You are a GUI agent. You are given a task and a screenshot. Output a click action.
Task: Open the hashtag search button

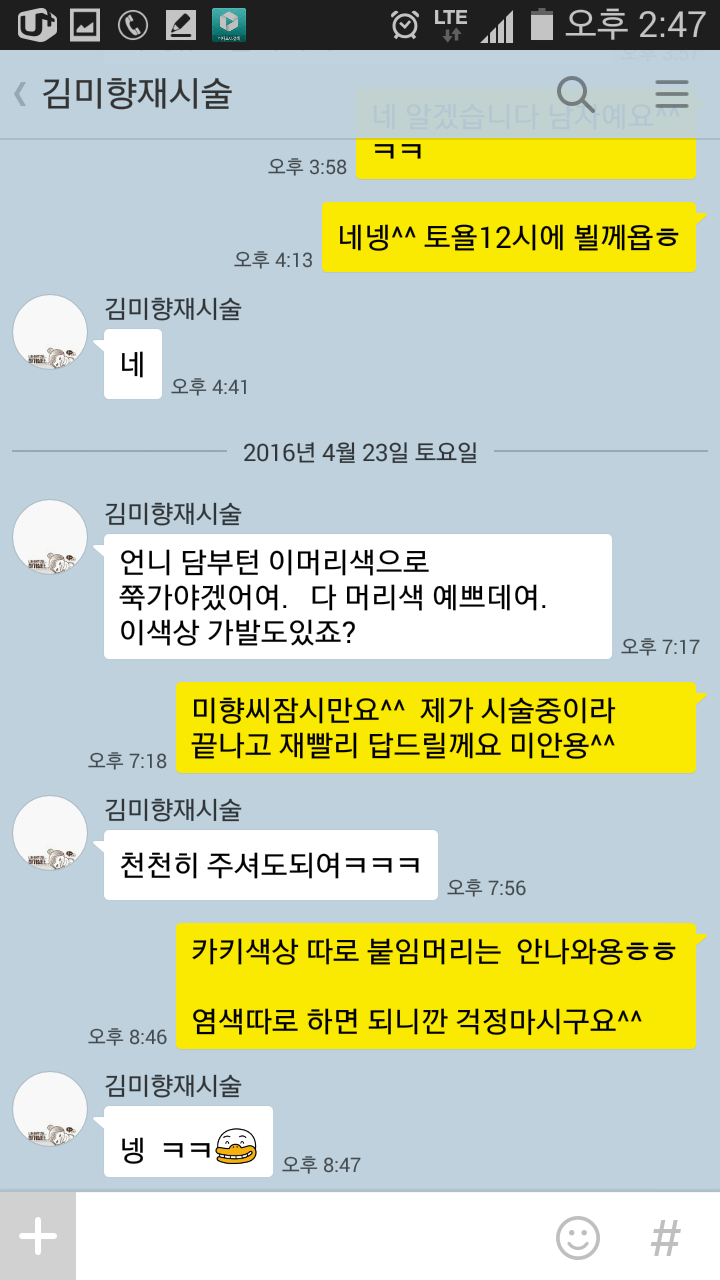(x=665, y=1238)
